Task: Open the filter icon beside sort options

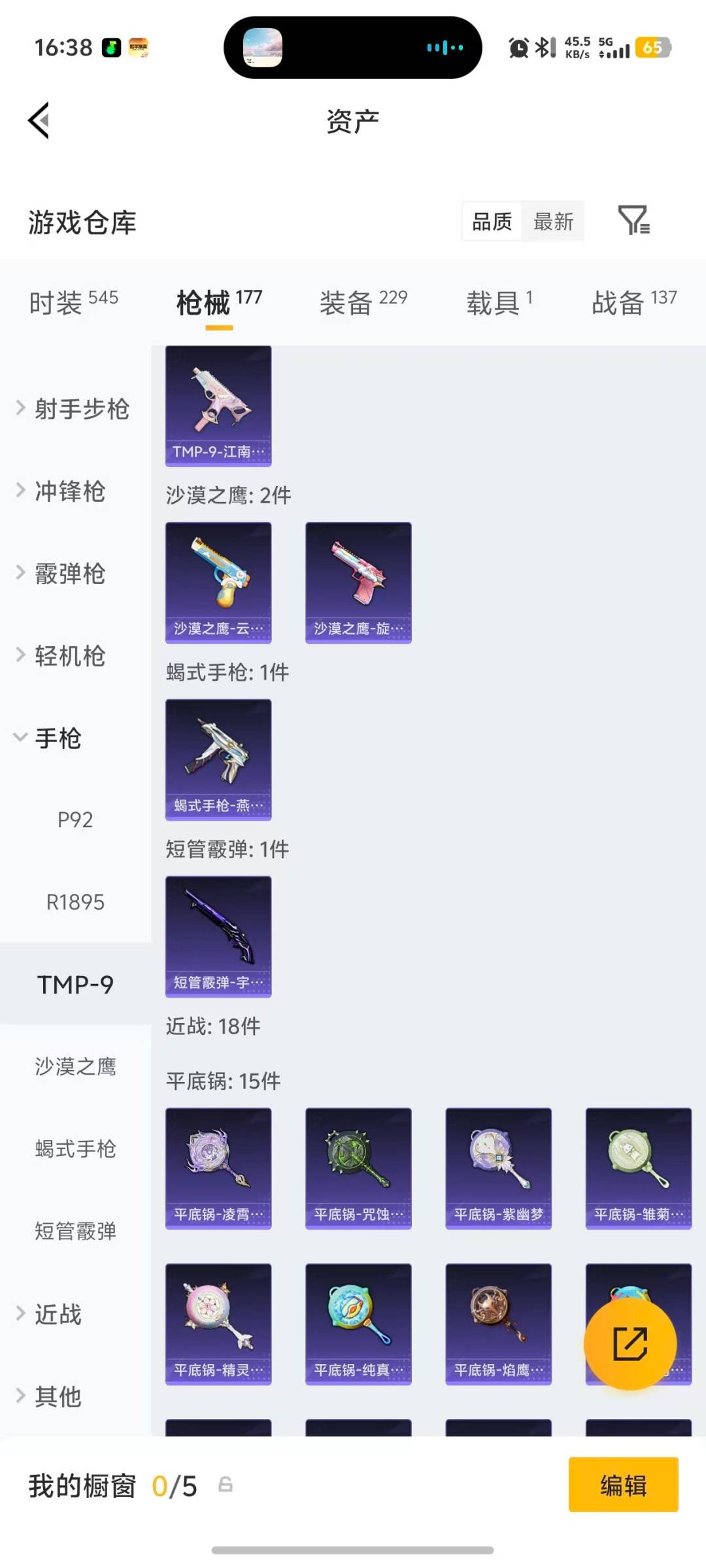Action: [635, 221]
